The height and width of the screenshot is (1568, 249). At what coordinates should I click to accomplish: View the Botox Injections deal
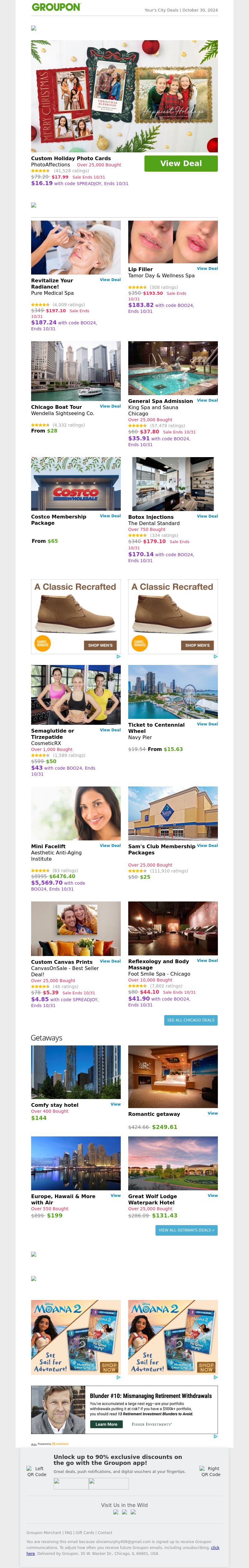[x=207, y=516]
